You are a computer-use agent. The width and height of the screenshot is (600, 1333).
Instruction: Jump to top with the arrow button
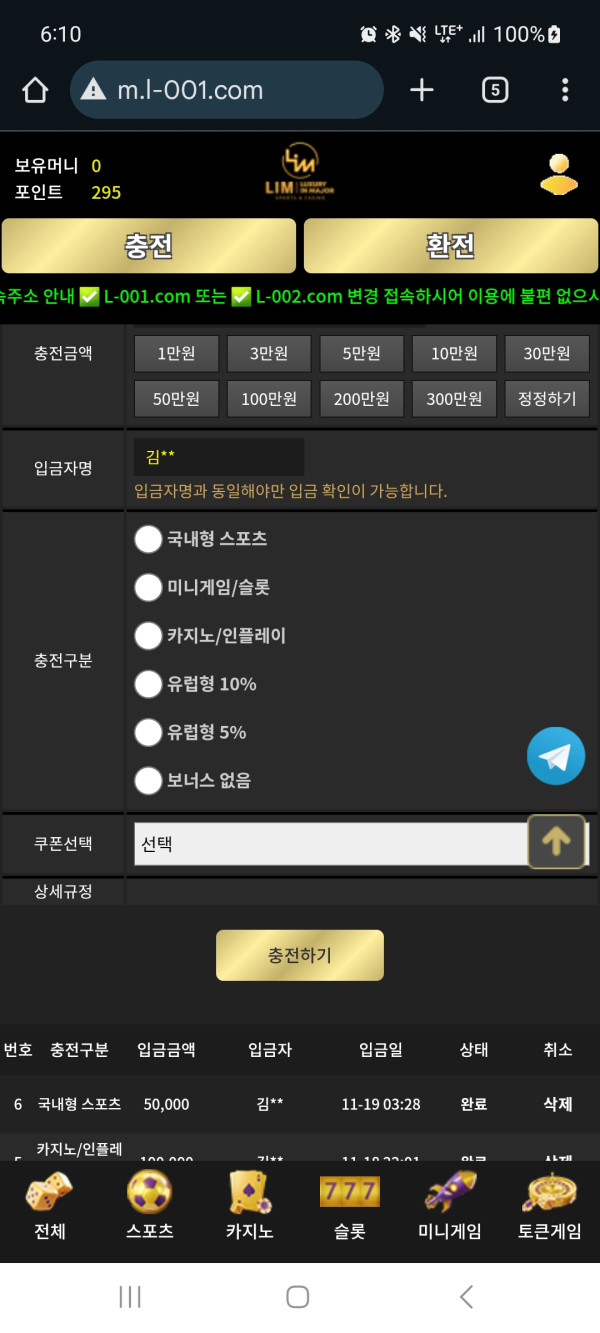coord(556,842)
